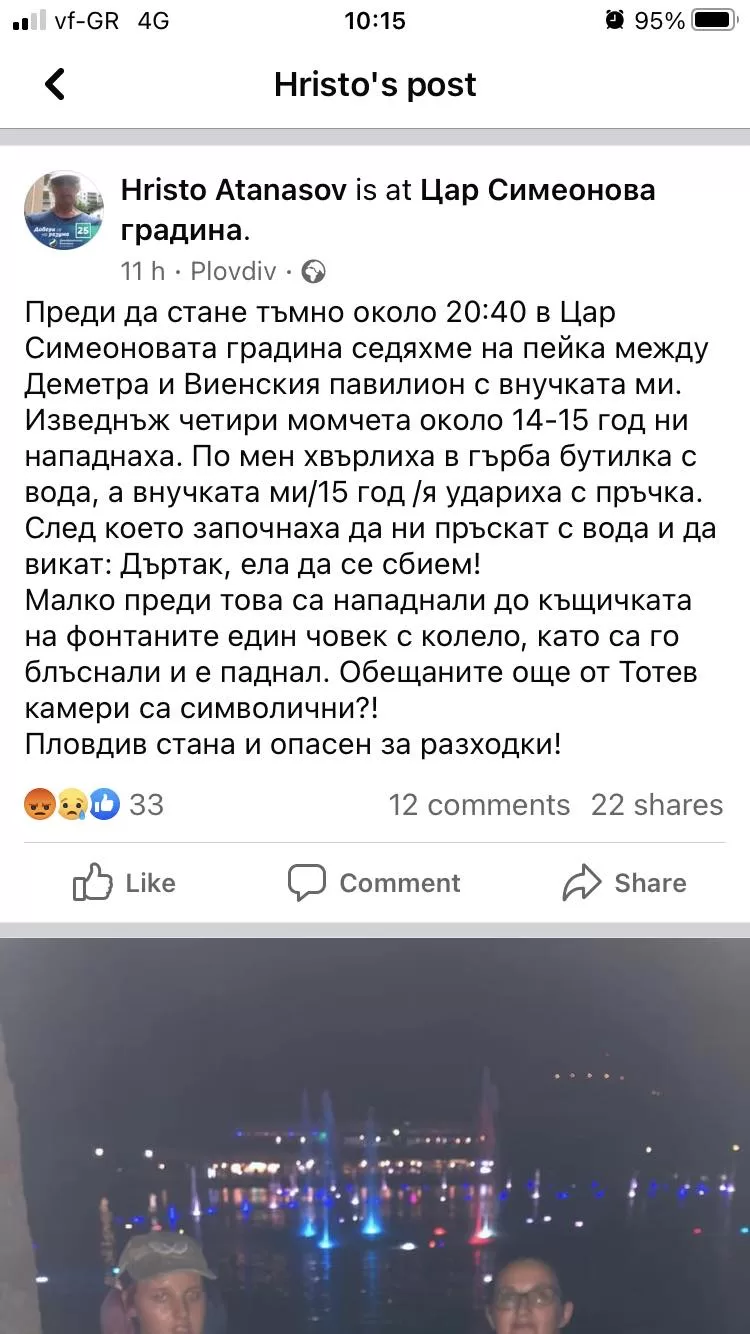View the 33 reactions list
The width and height of the screenshot is (750, 1334).
(x=94, y=805)
